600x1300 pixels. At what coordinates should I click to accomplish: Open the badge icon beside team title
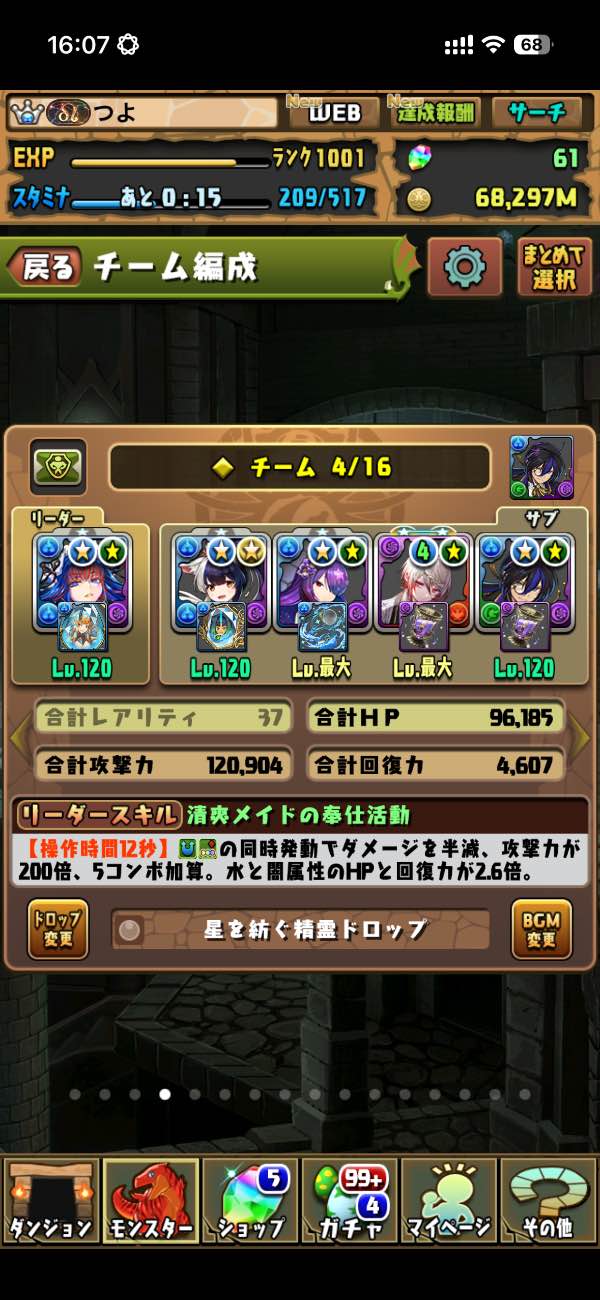coord(57,466)
